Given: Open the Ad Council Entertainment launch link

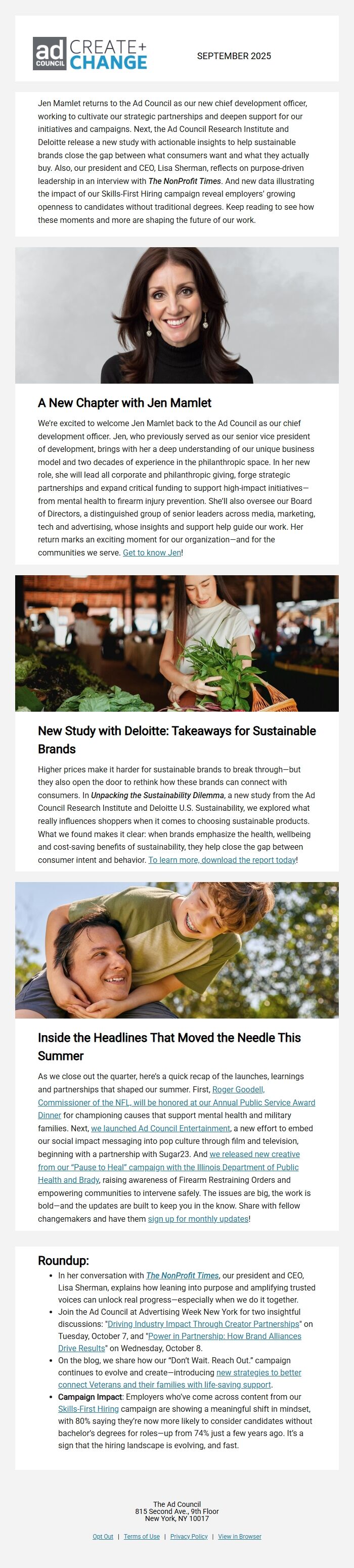Looking at the screenshot, I should [x=160, y=1128].
